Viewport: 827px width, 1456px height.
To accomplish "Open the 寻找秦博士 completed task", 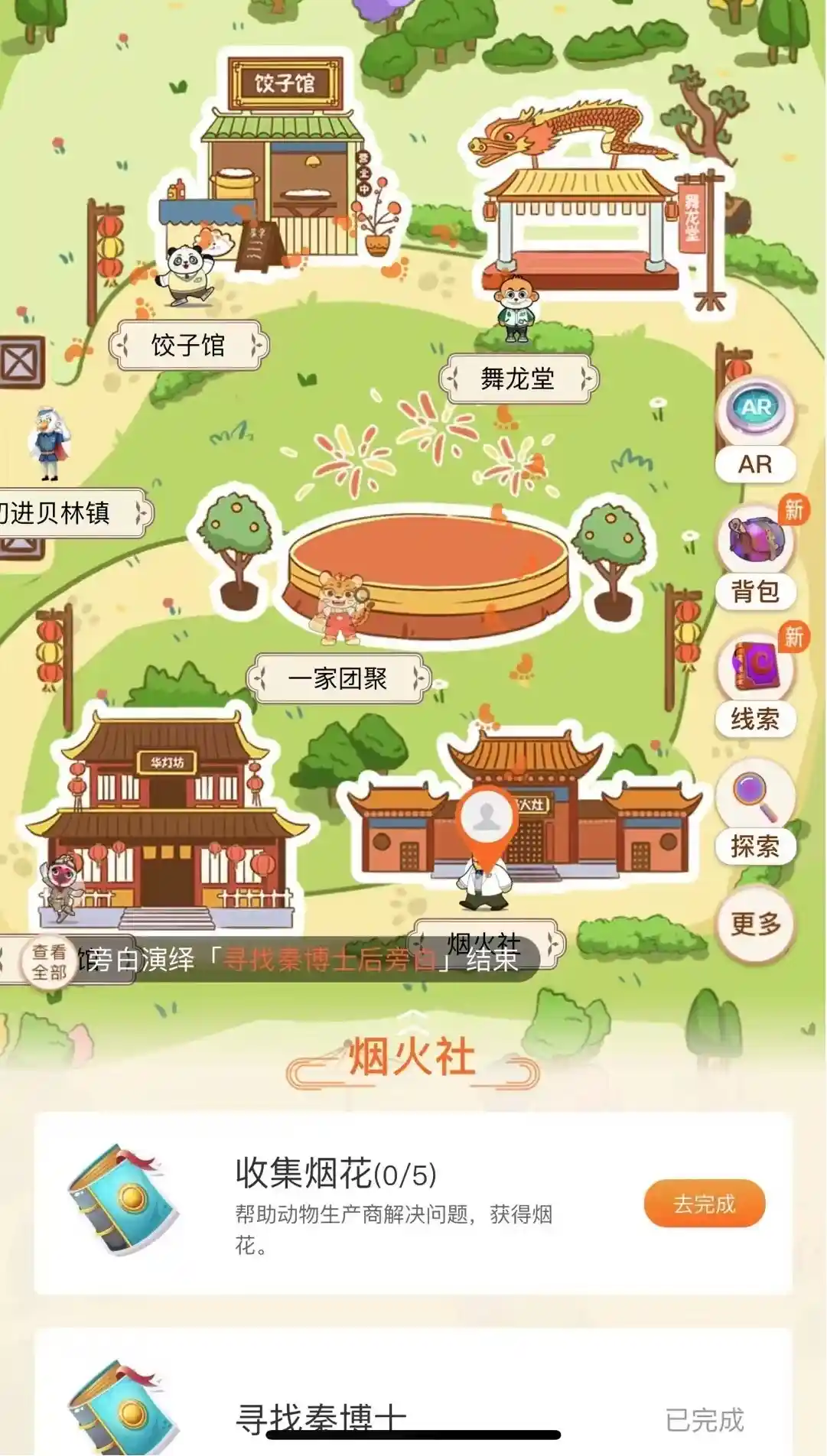I will tap(413, 1415).
